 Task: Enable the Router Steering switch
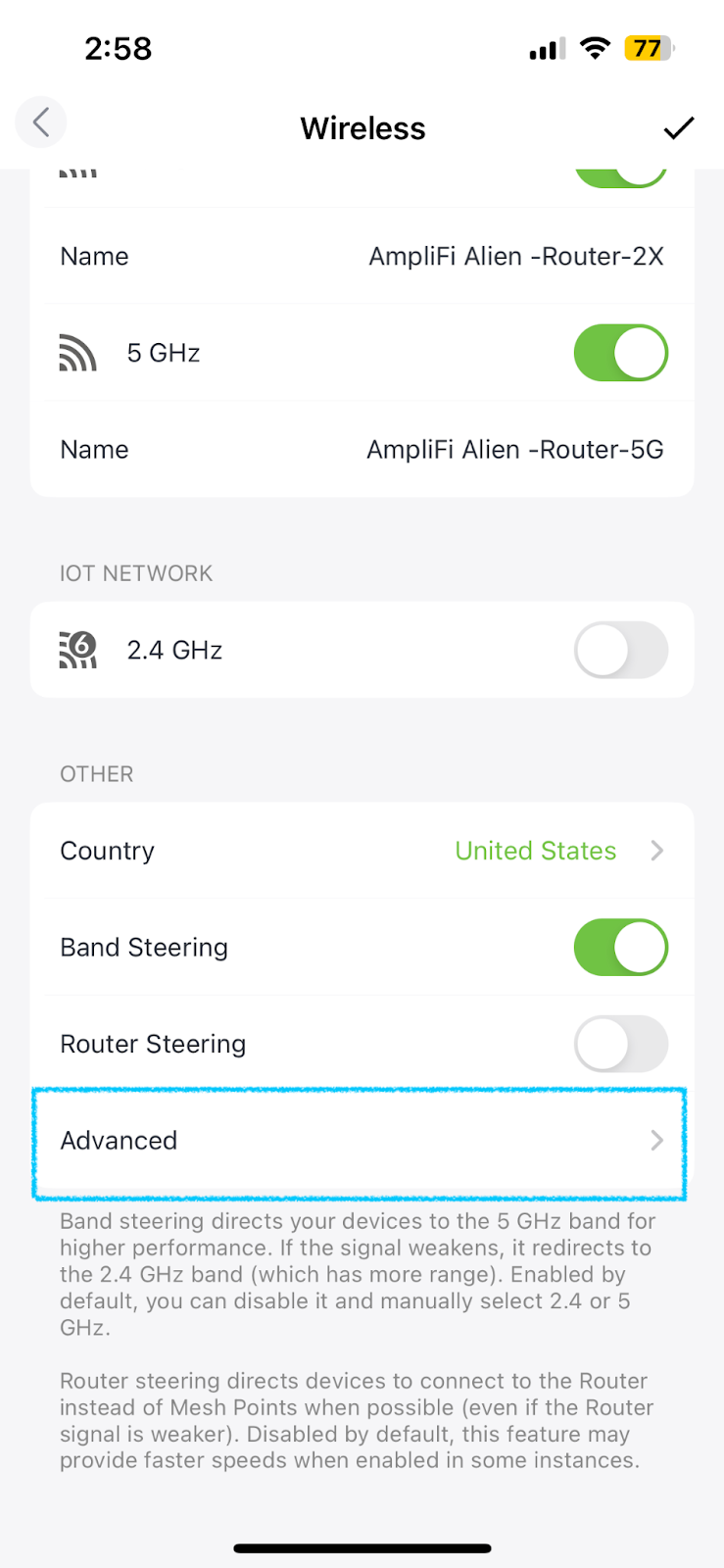click(621, 1044)
